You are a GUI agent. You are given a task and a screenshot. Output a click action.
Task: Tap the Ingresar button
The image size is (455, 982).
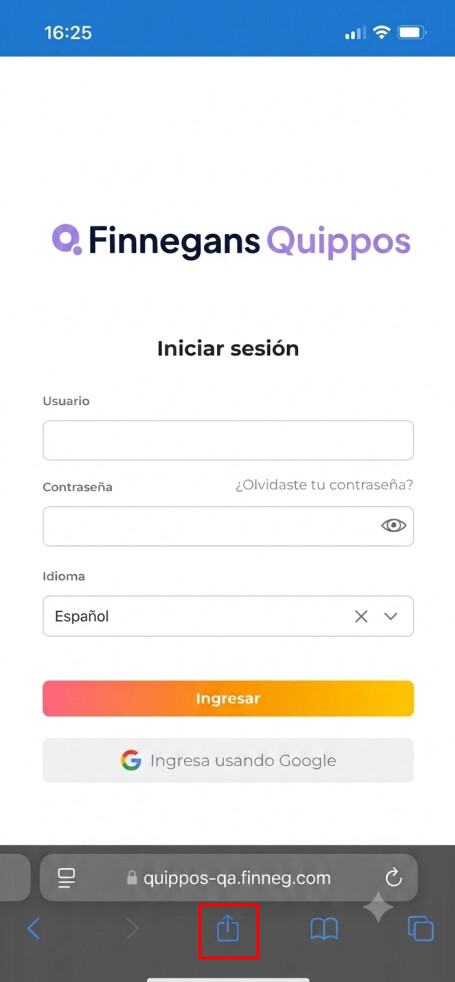(x=228, y=698)
